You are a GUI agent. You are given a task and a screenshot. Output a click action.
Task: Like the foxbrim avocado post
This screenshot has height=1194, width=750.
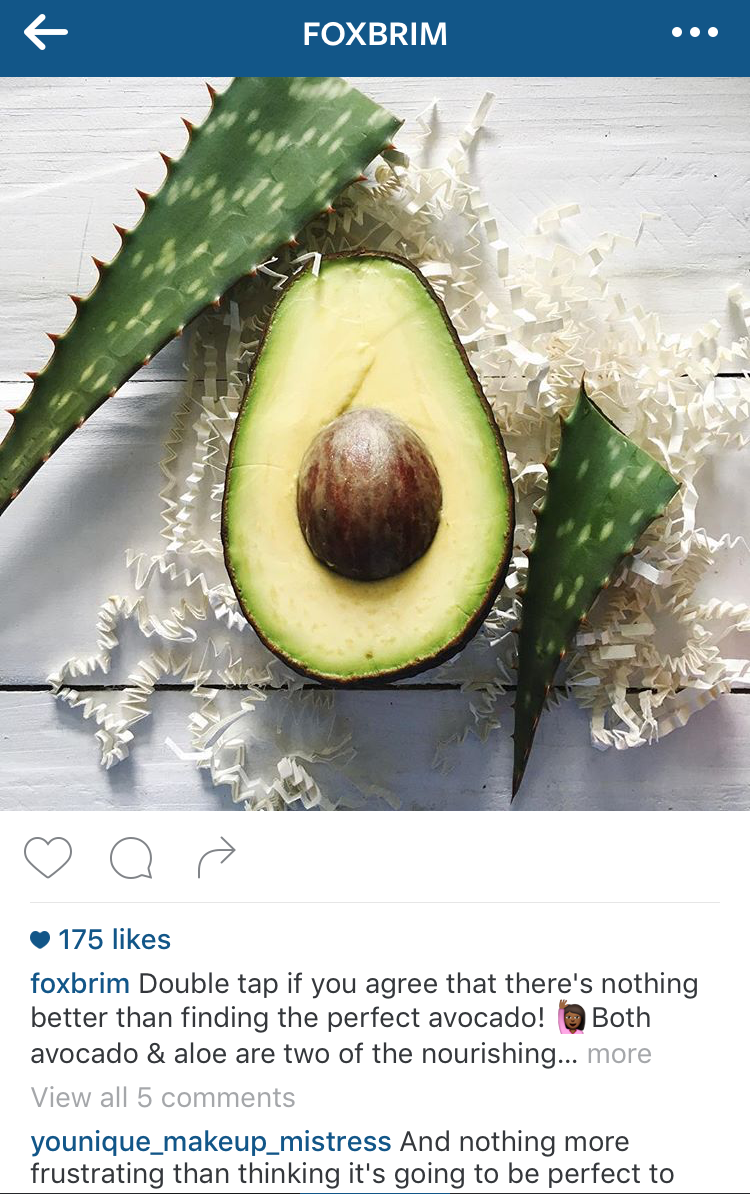point(48,858)
